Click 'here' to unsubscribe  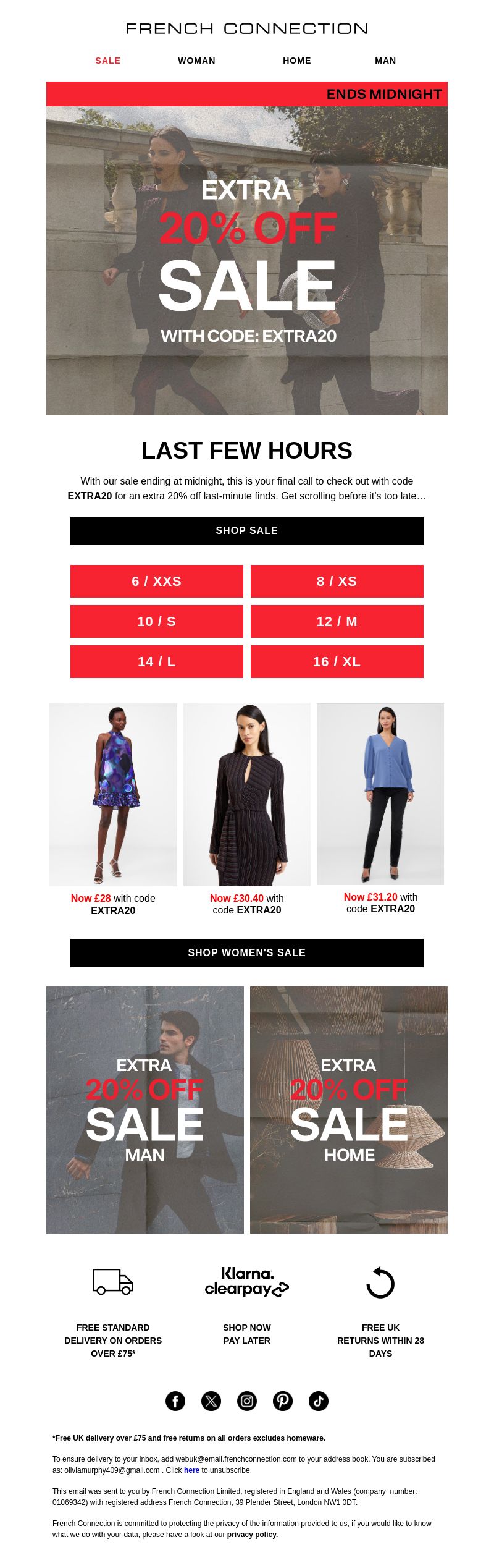(191, 1470)
